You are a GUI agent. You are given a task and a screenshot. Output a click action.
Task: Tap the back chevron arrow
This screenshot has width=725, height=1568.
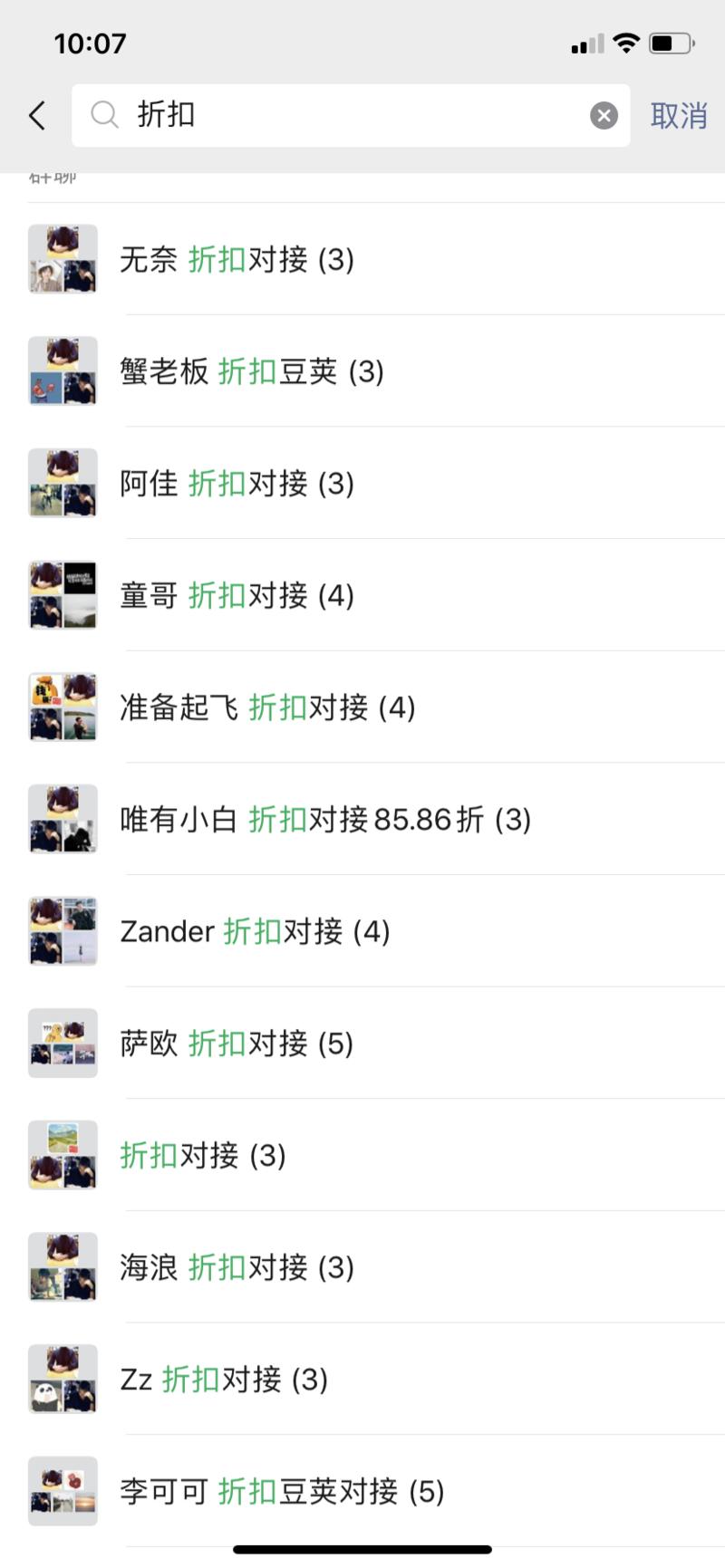[36, 115]
